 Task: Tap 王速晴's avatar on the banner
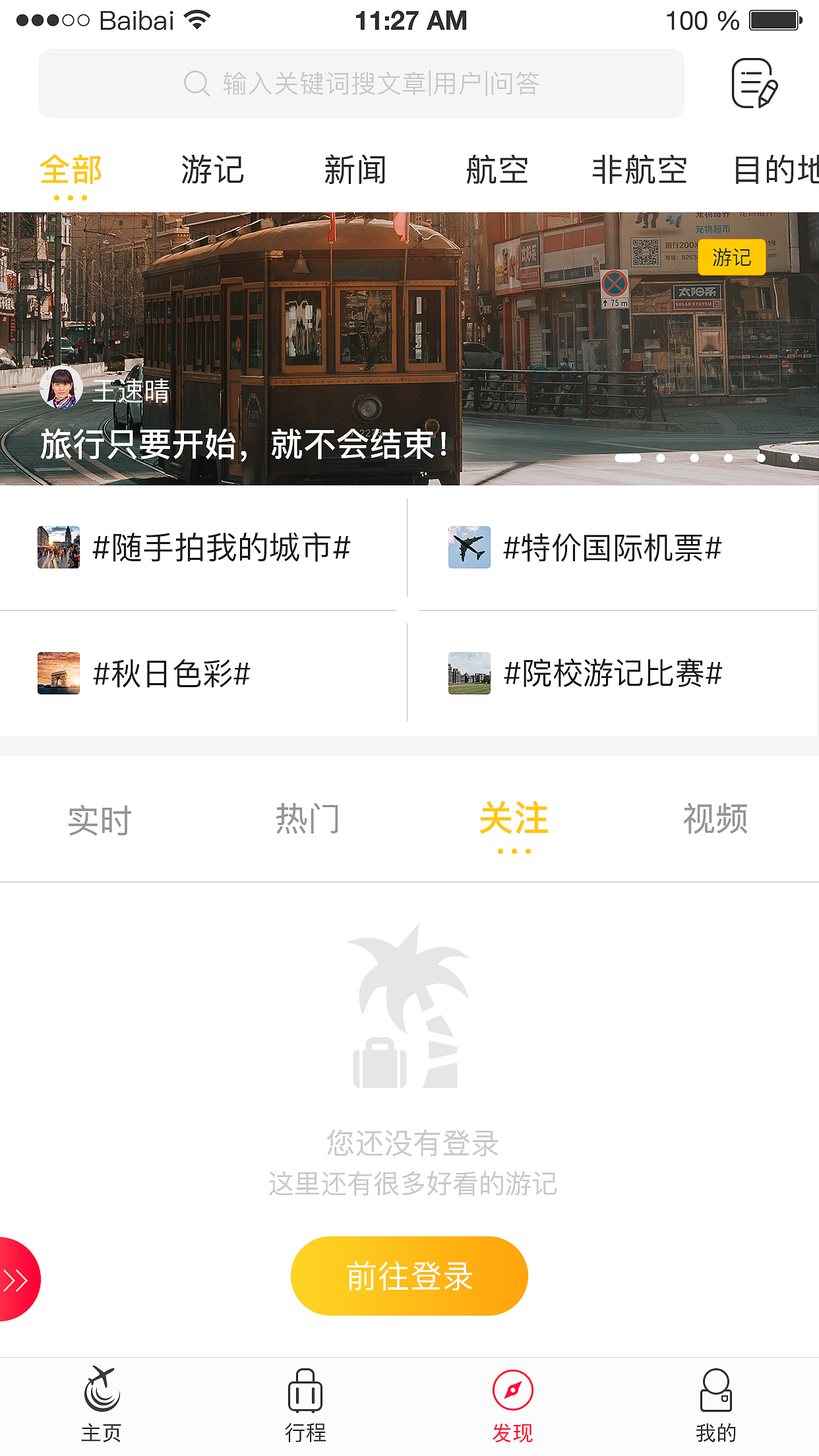point(61,389)
